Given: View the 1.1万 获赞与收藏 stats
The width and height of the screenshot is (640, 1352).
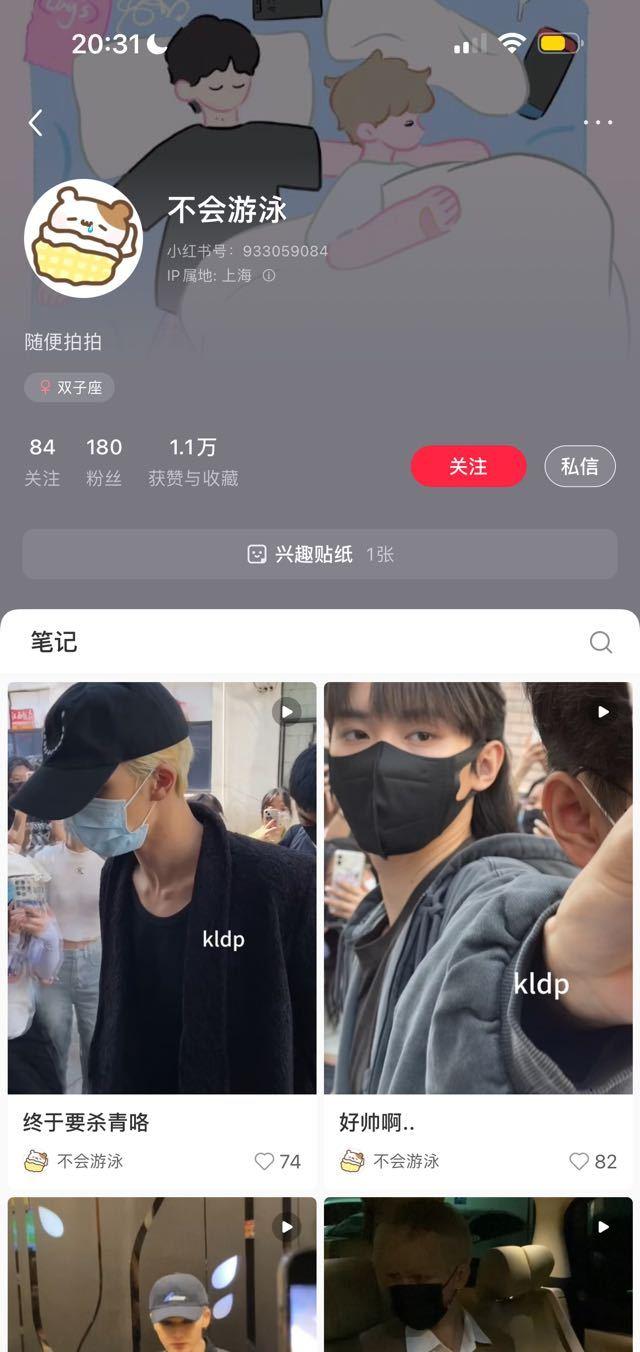Looking at the screenshot, I should coord(193,461).
